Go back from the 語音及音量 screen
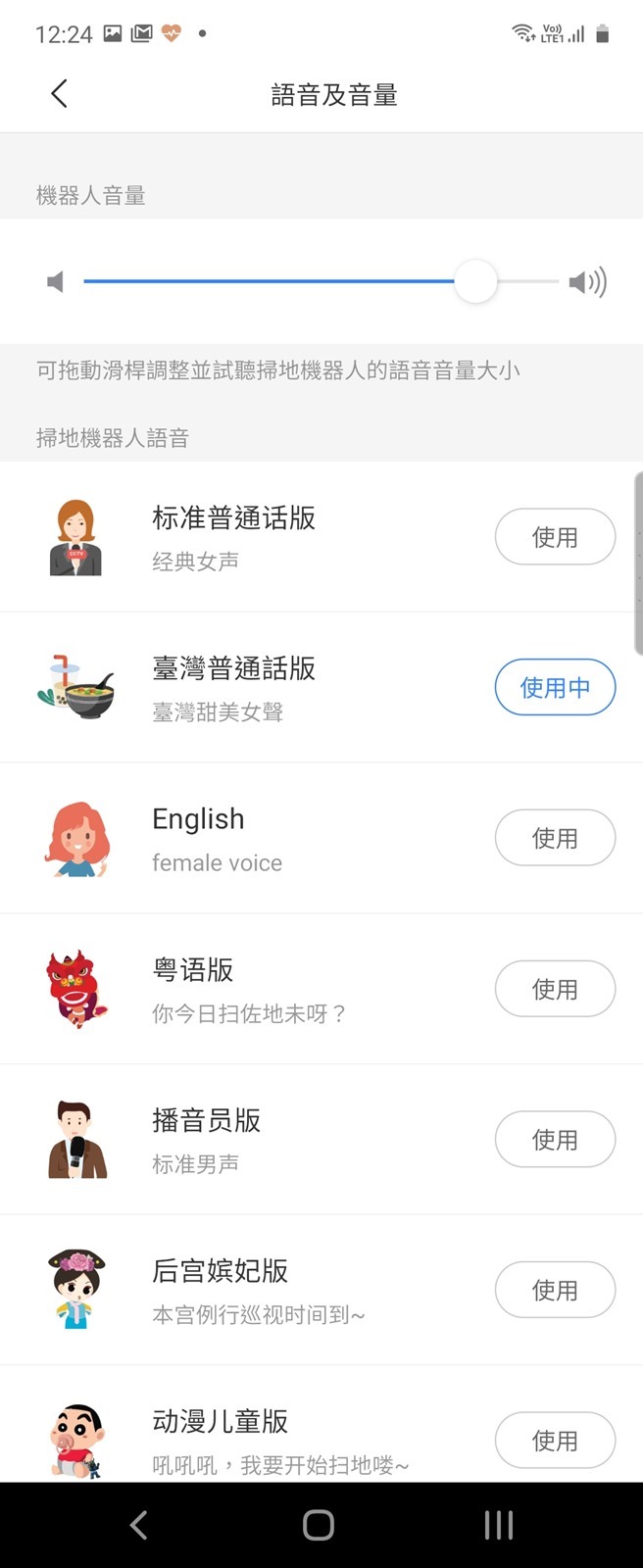This screenshot has width=643, height=1568. 59,94
